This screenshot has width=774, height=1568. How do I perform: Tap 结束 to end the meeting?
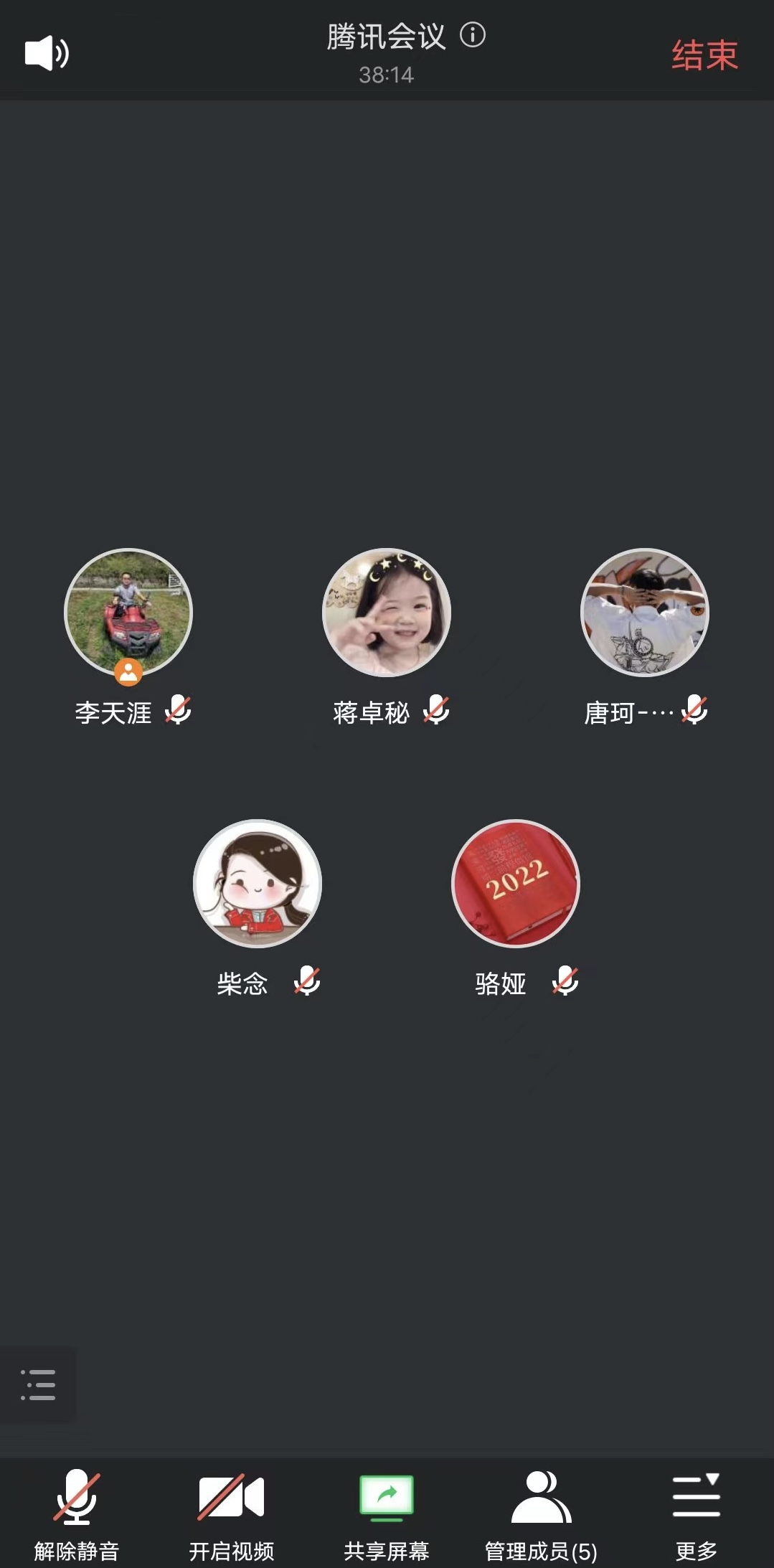click(704, 55)
